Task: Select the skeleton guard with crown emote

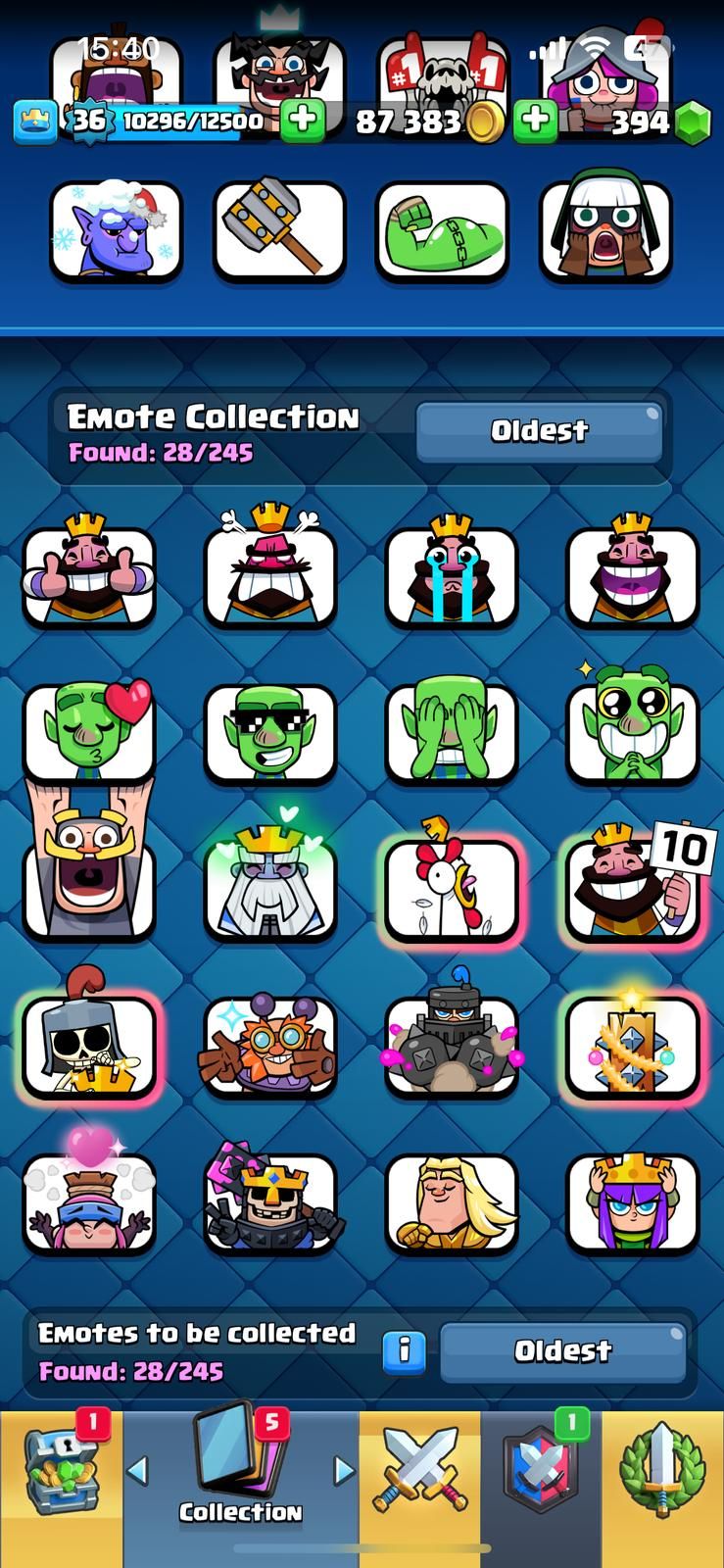Action: [x=89, y=1044]
